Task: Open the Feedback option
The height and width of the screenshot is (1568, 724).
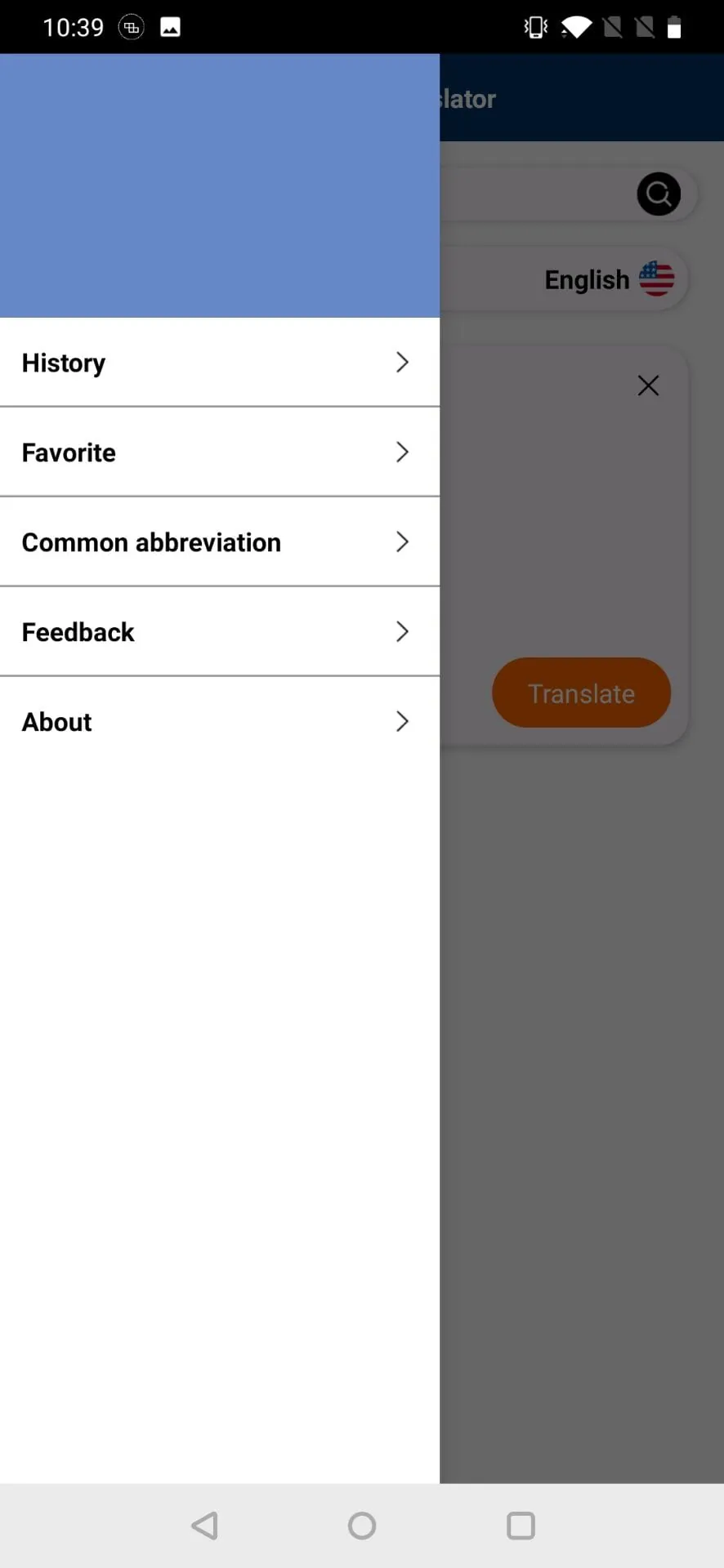Action: 219,632
